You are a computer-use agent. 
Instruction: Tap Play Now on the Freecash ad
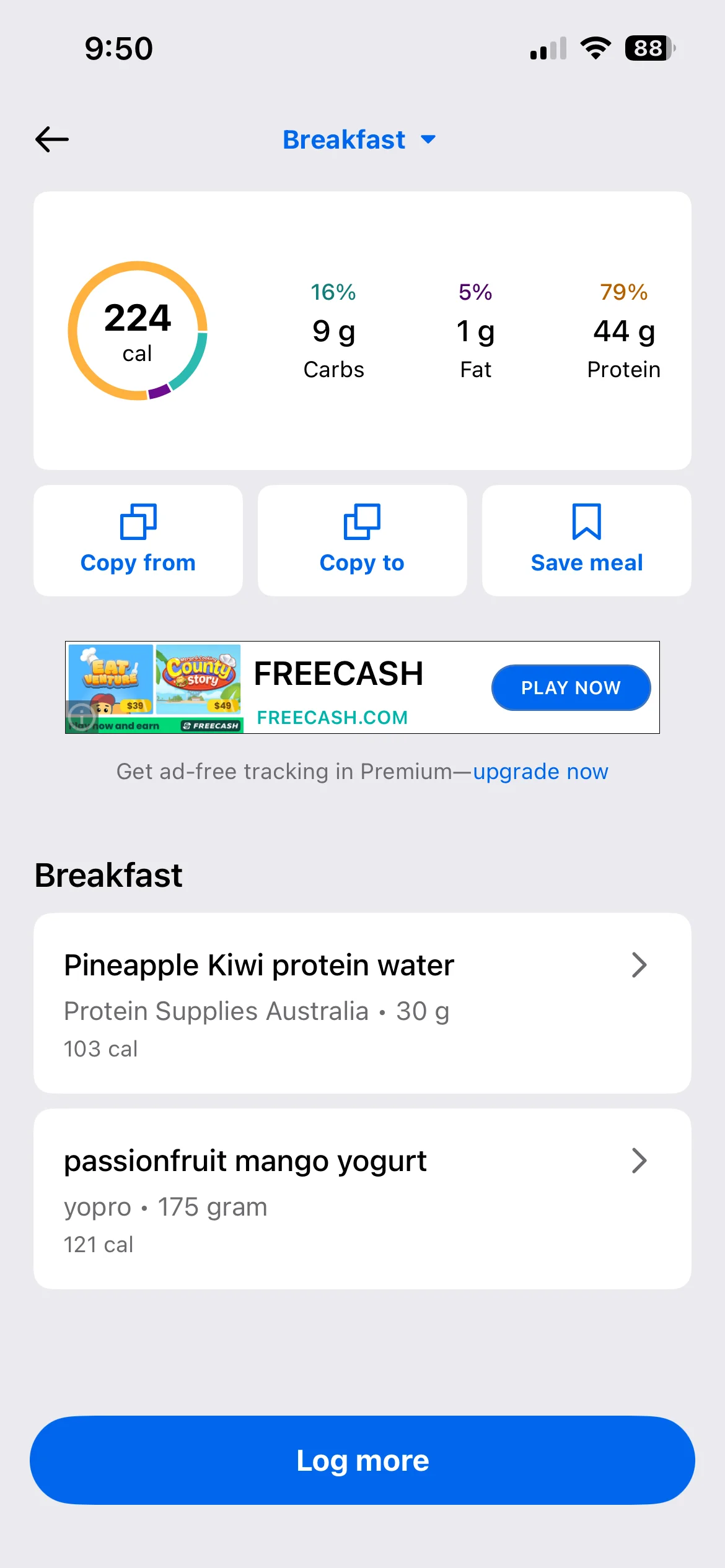pyautogui.click(x=571, y=687)
